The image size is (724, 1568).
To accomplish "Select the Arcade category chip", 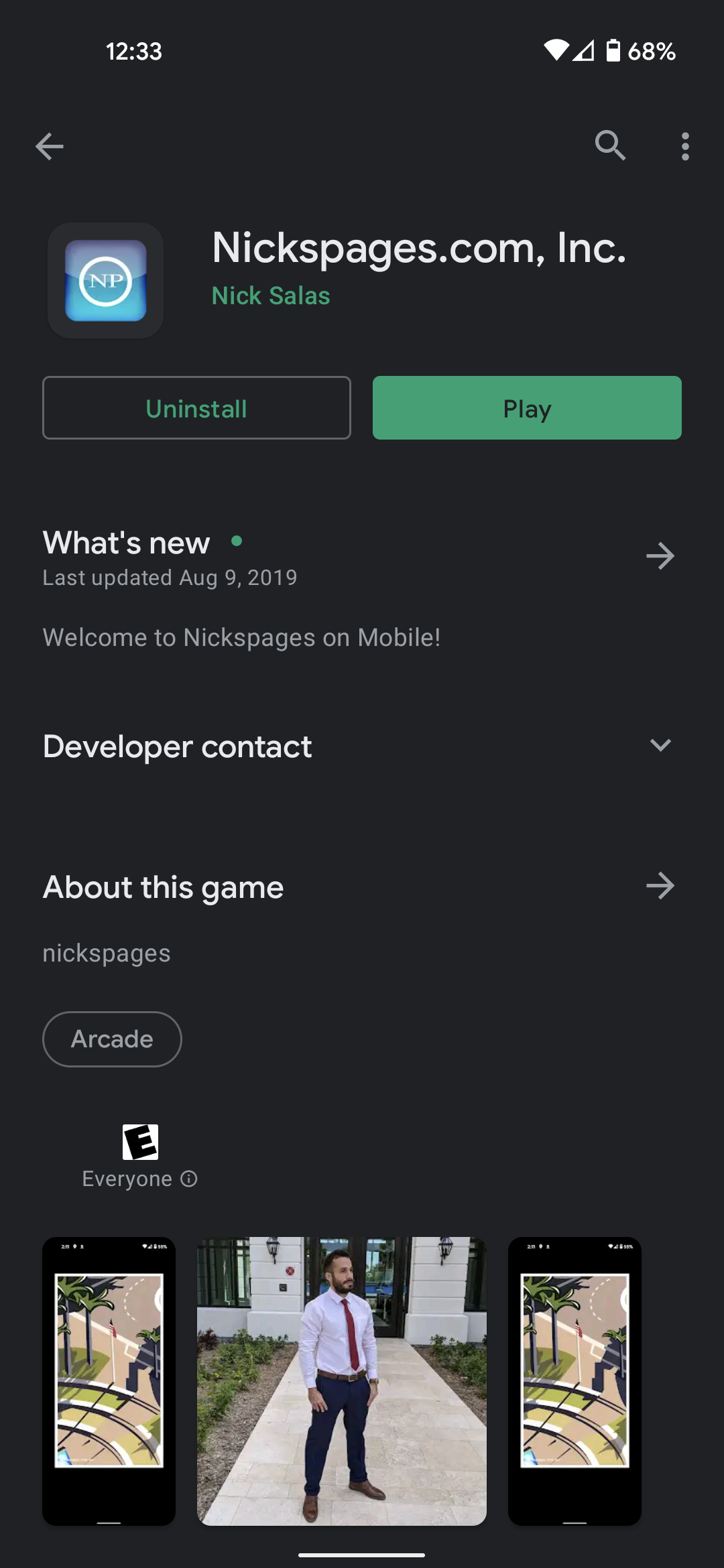I will coord(111,1039).
